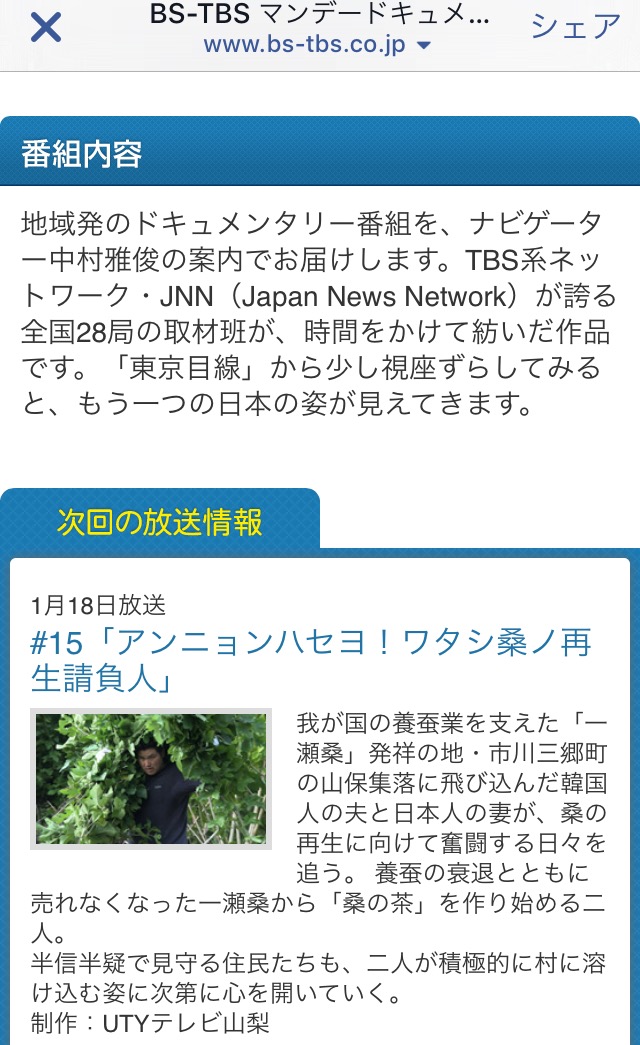Viewport: 640px width, 1045px height.
Task: Tap the シェア share button
Action: coord(575,27)
